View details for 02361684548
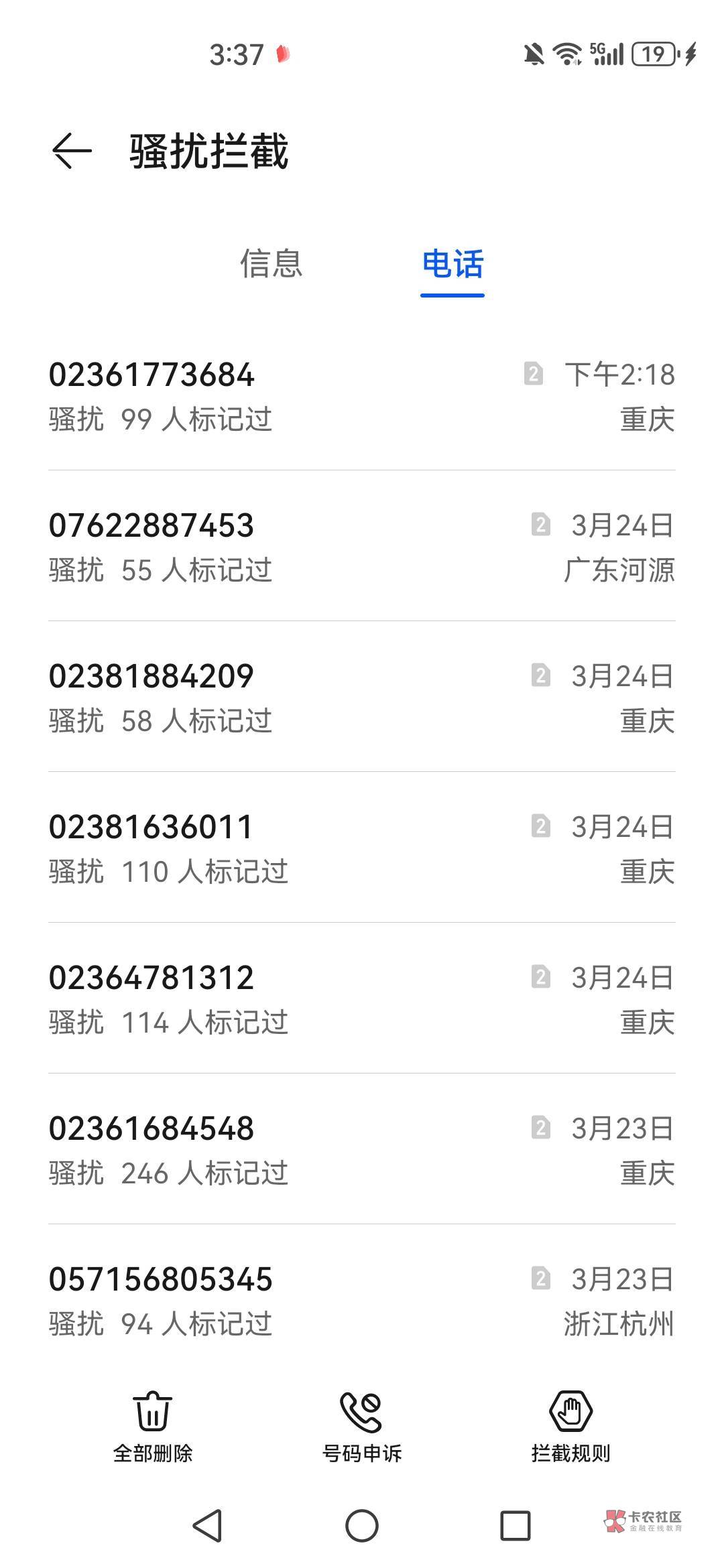 362,1149
